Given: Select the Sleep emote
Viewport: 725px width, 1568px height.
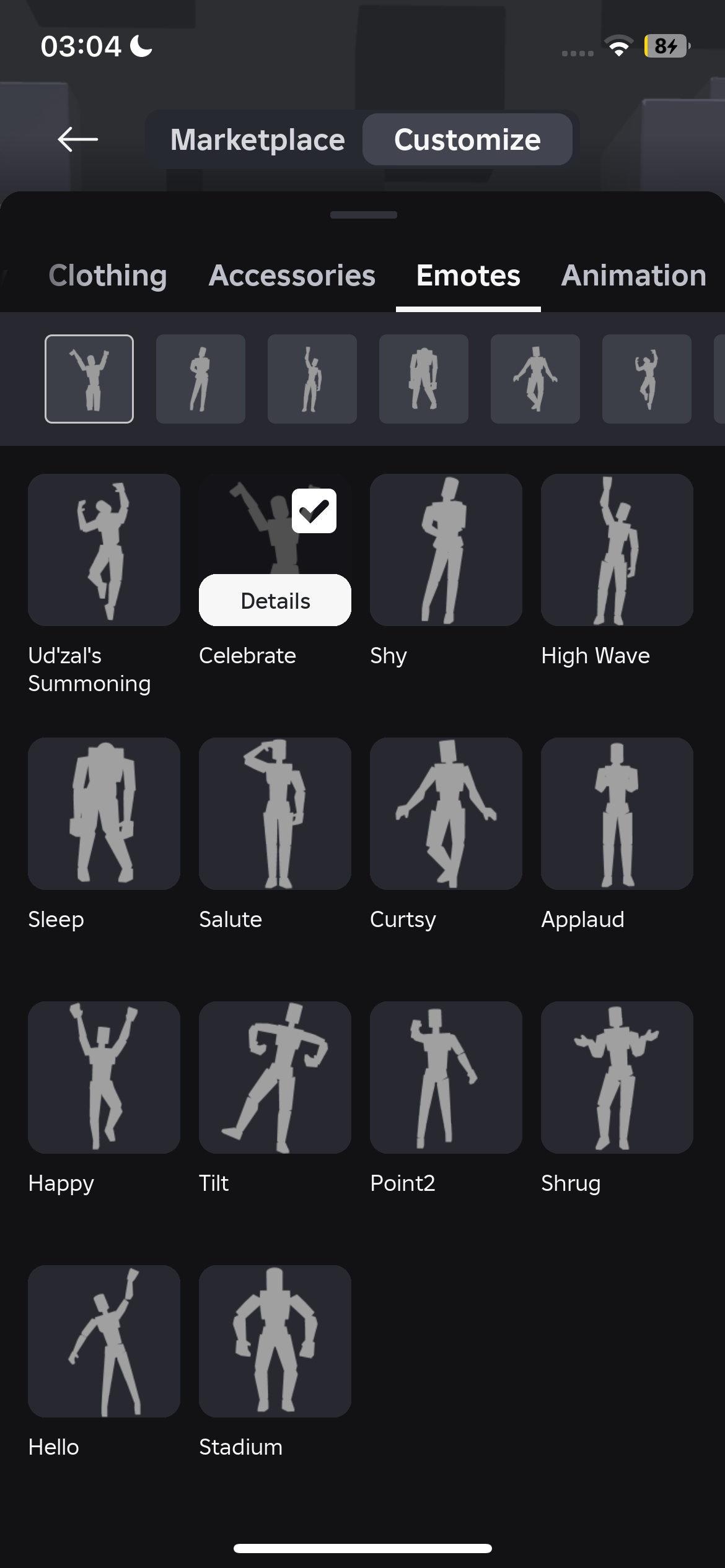Looking at the screenshot, I should pyautogui.click(x=104, y=814).
